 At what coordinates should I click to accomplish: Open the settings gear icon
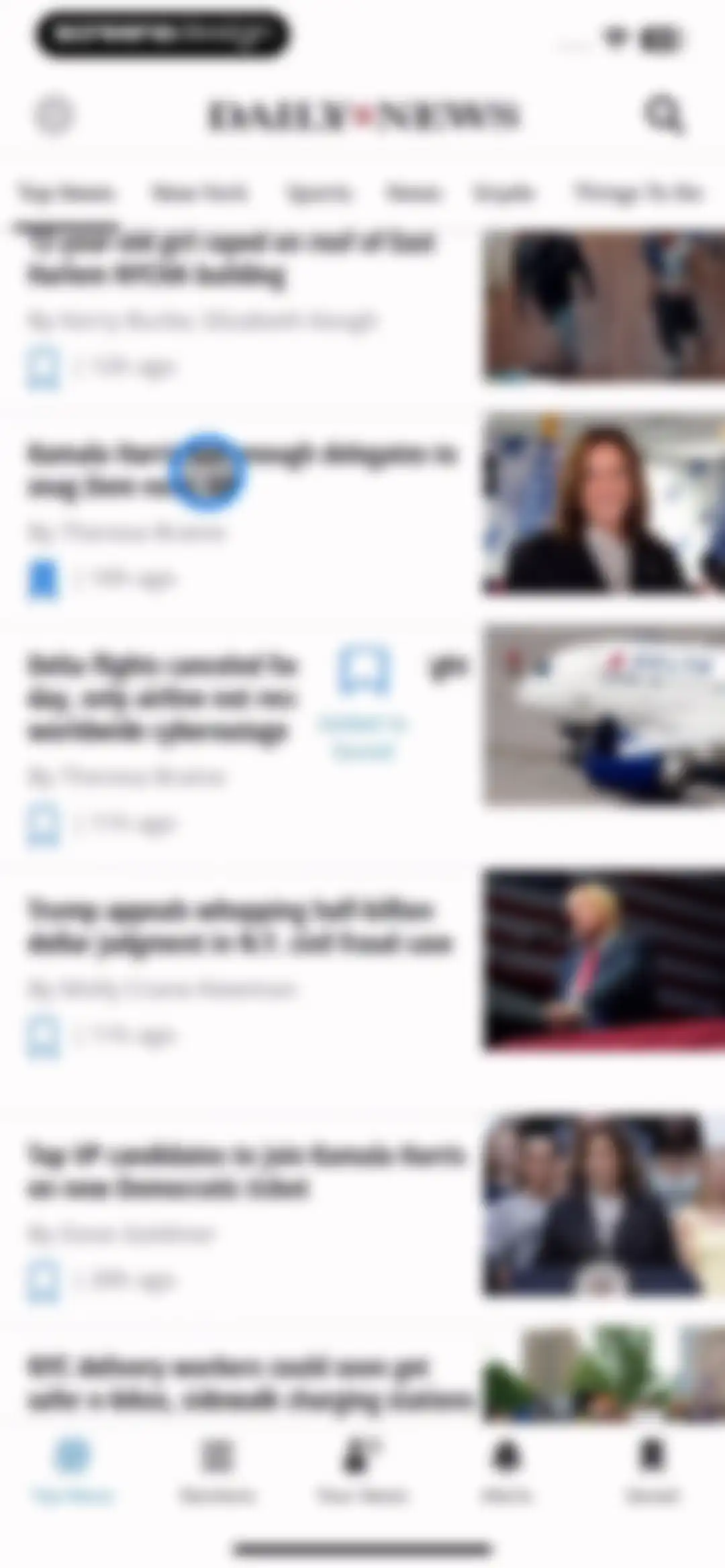(55, 115)
